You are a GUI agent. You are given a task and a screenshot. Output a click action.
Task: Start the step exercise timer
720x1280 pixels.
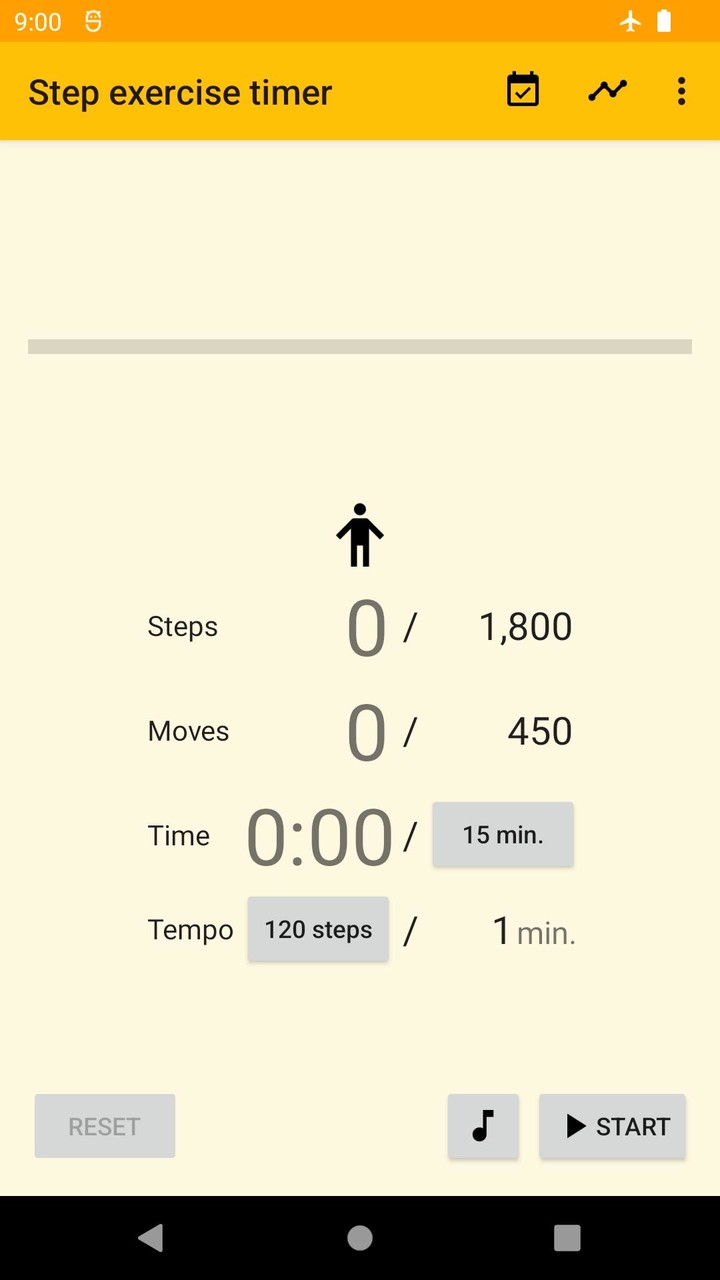click(613, 1126)
